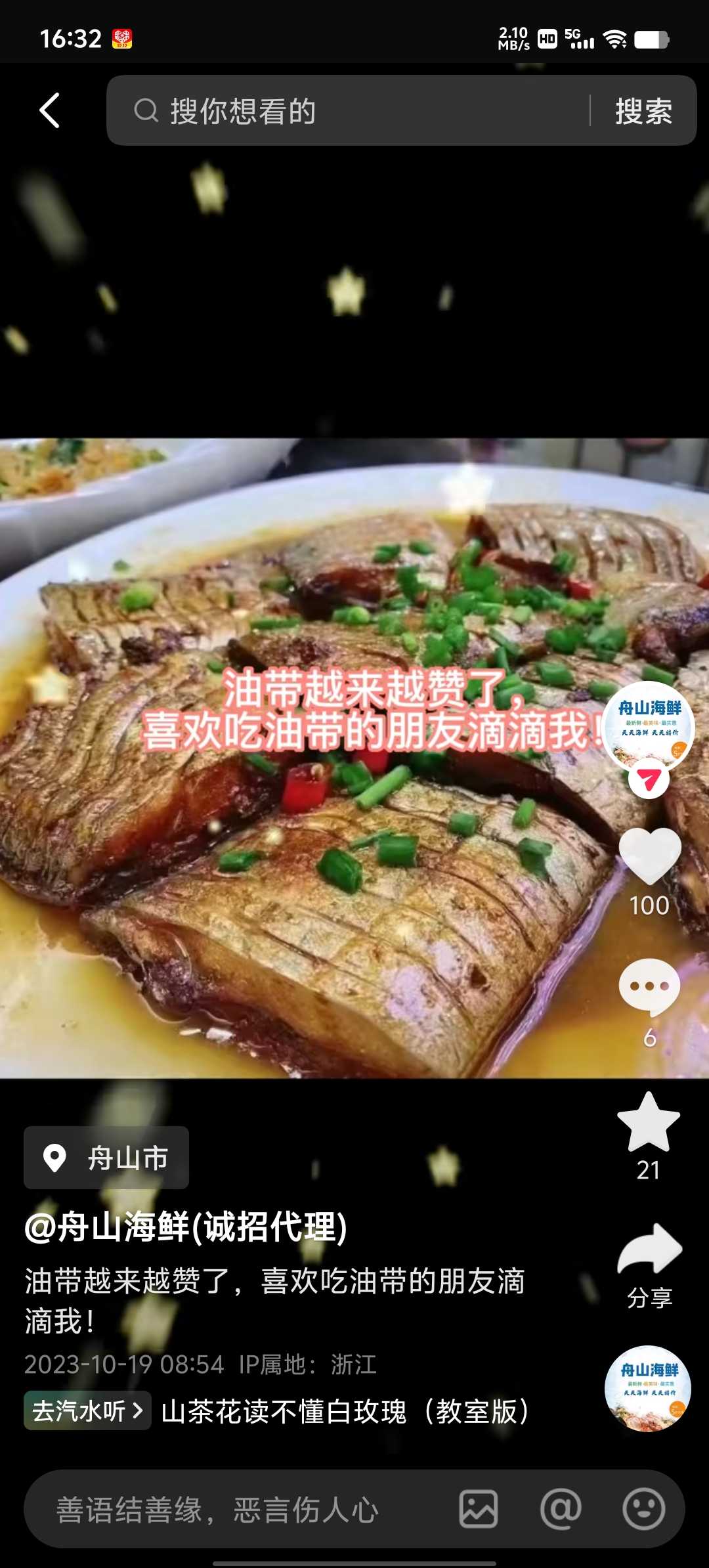Attach an image to the comment
Screen dimensions: 709x1568
[478, 1509]
